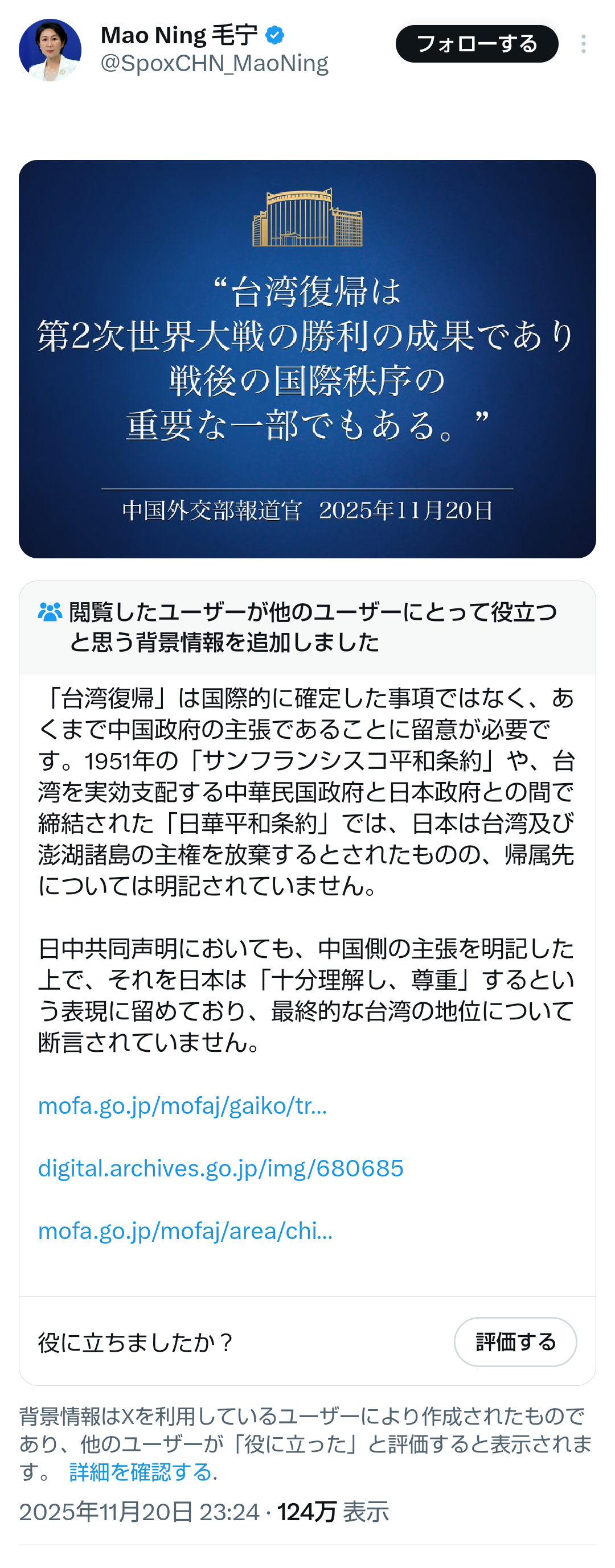Follow Mao Ning with フォローする button

(x=476, y=44)
